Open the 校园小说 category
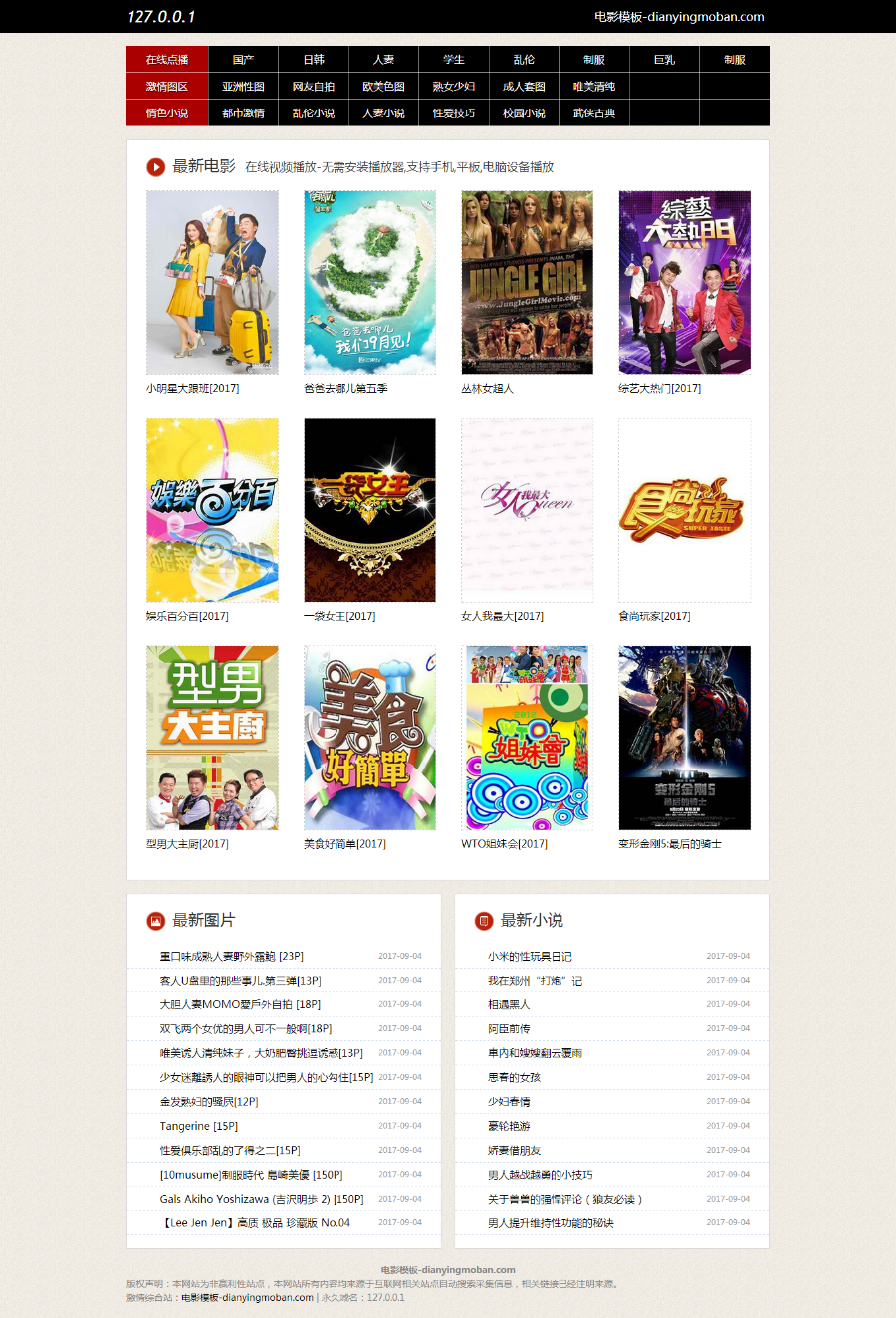This screenshot has width=896, height=1318. 524,113
